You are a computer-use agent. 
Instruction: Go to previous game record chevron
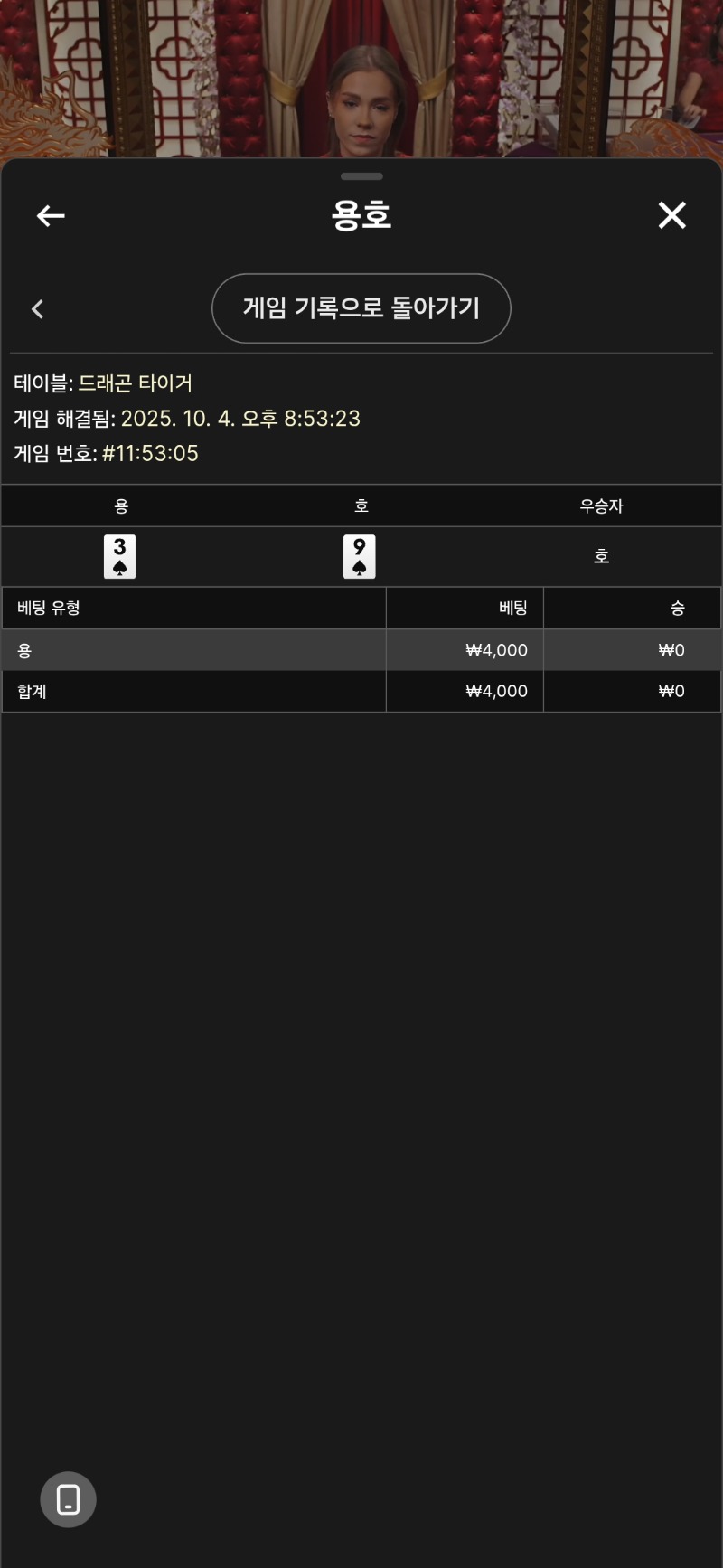click(38, 309)
